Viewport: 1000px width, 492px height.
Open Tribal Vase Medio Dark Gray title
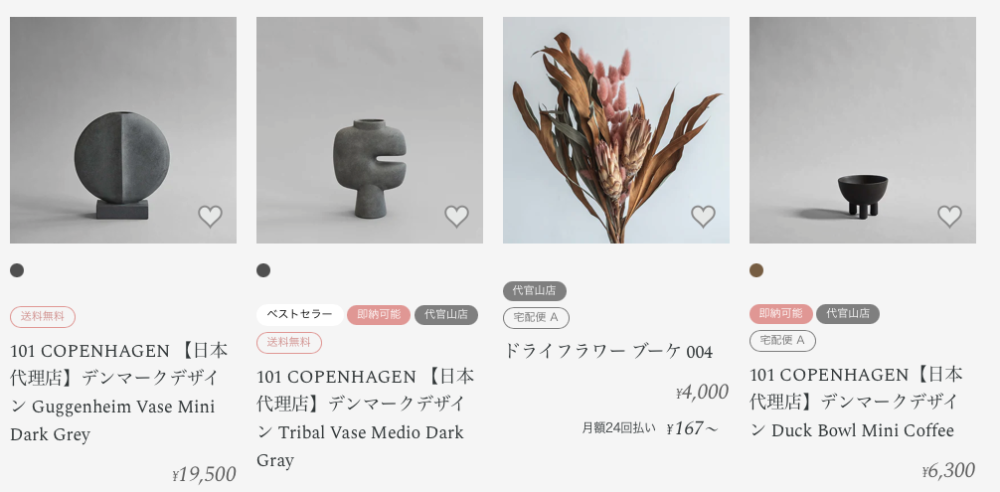click(x=365, y=418)
